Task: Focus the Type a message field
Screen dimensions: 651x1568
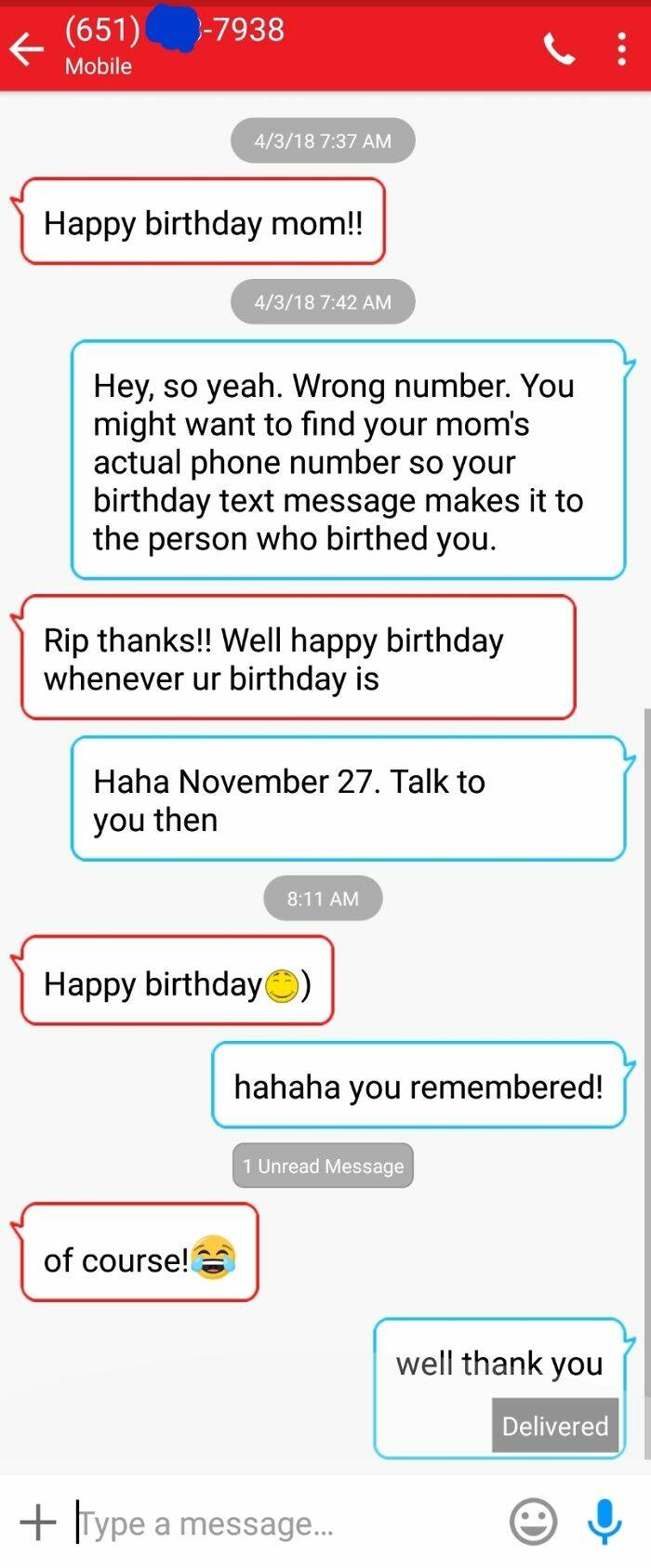Action: (279, 1523)
